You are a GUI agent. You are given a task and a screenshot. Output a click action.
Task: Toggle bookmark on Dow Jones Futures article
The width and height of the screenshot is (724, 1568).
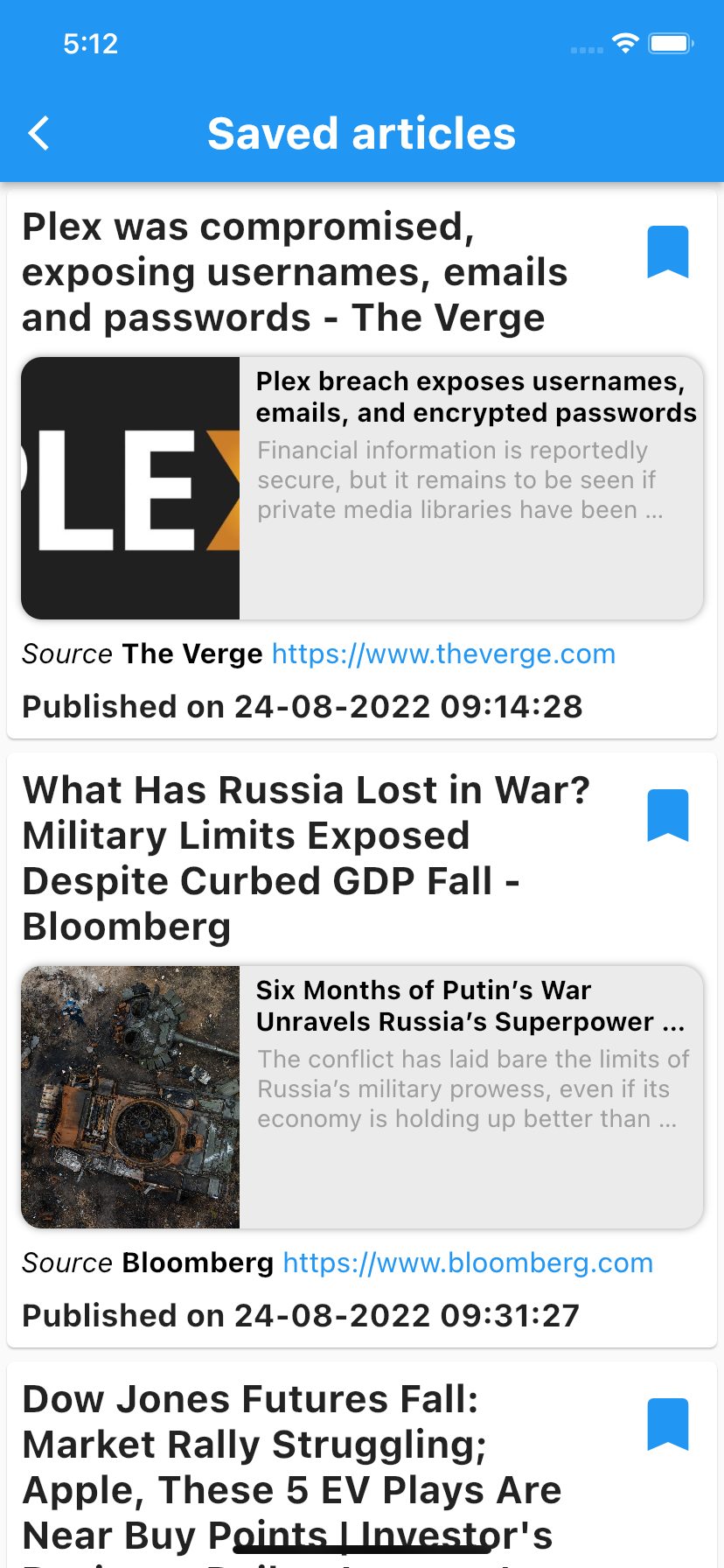668,1424
